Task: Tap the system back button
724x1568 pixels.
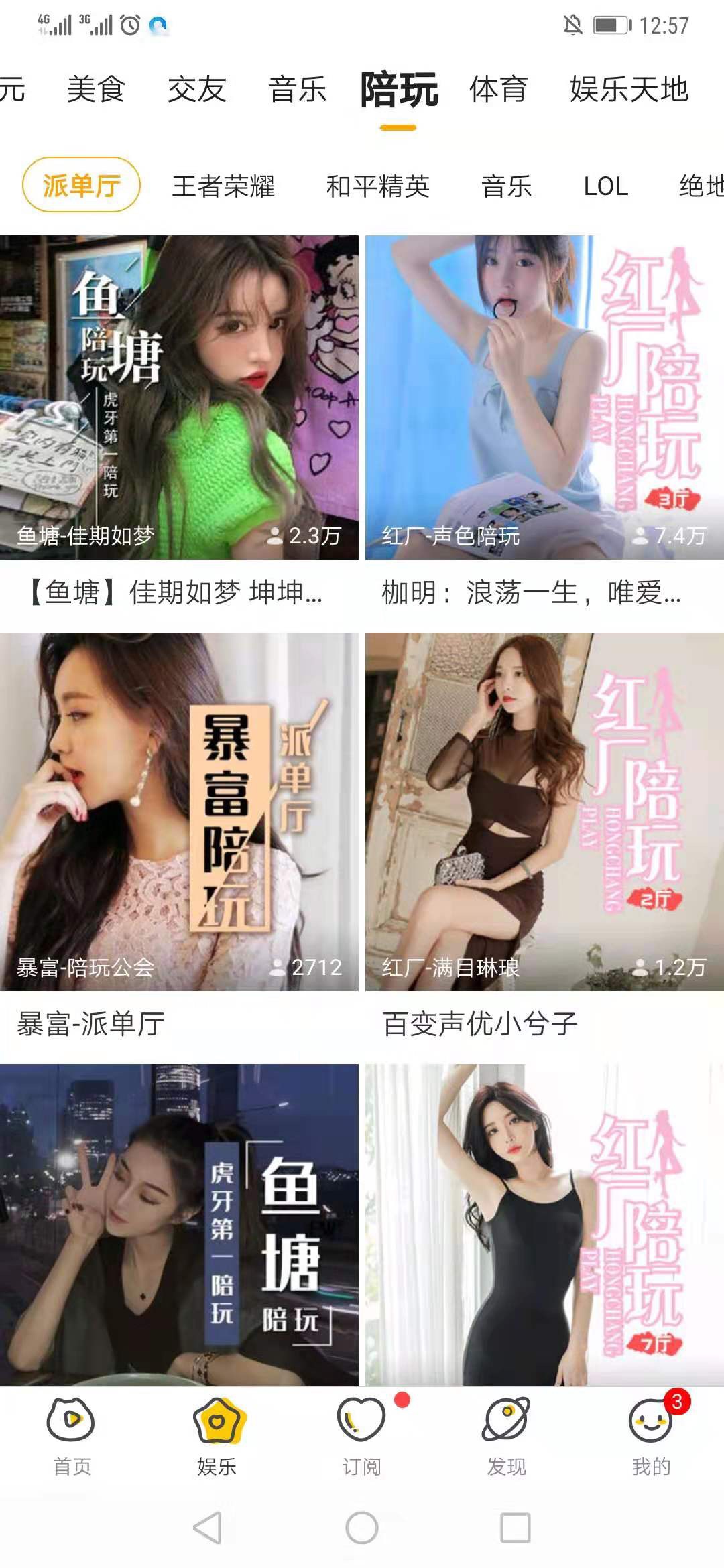Action: point(208,1528)
